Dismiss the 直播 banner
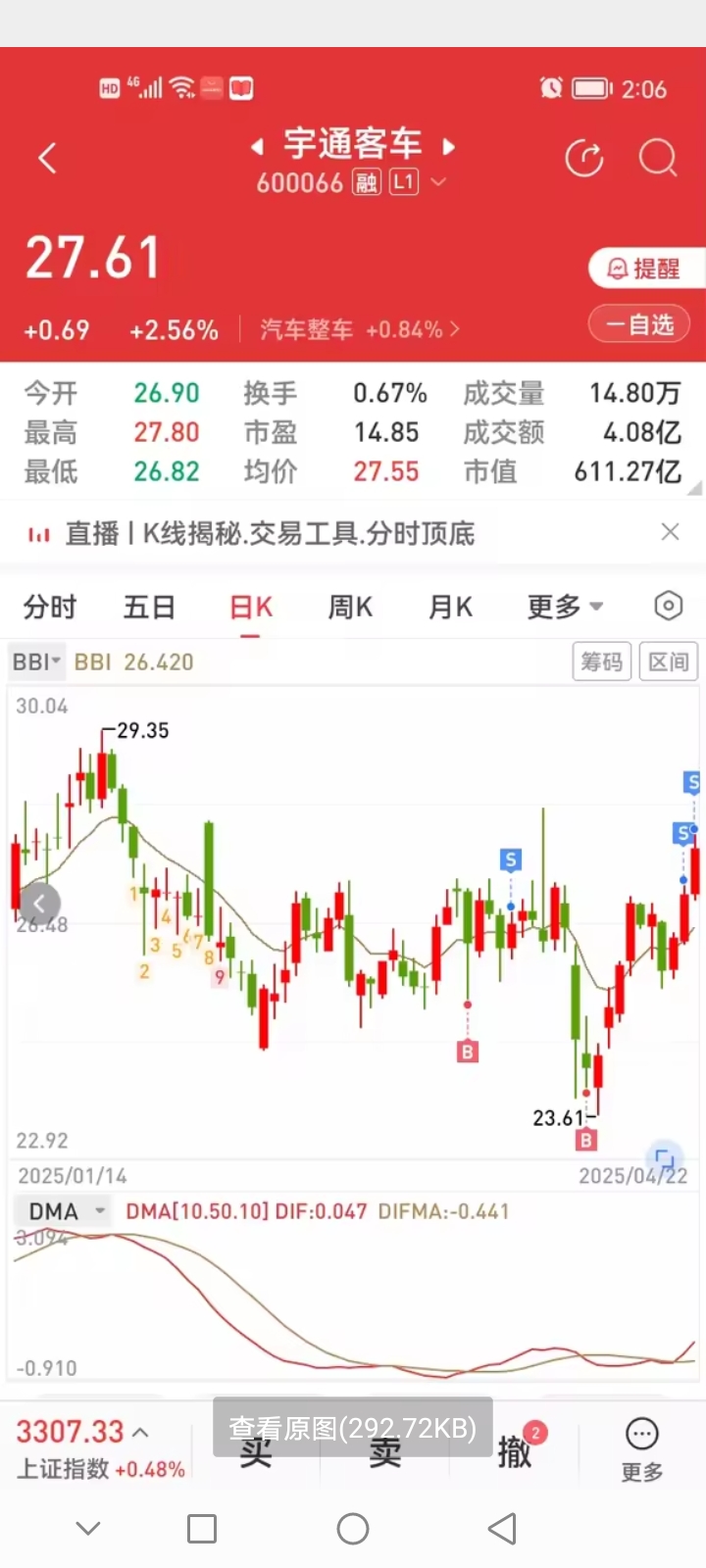Image resolution: width=706 pixels, height=1568 pixels. 671,532
